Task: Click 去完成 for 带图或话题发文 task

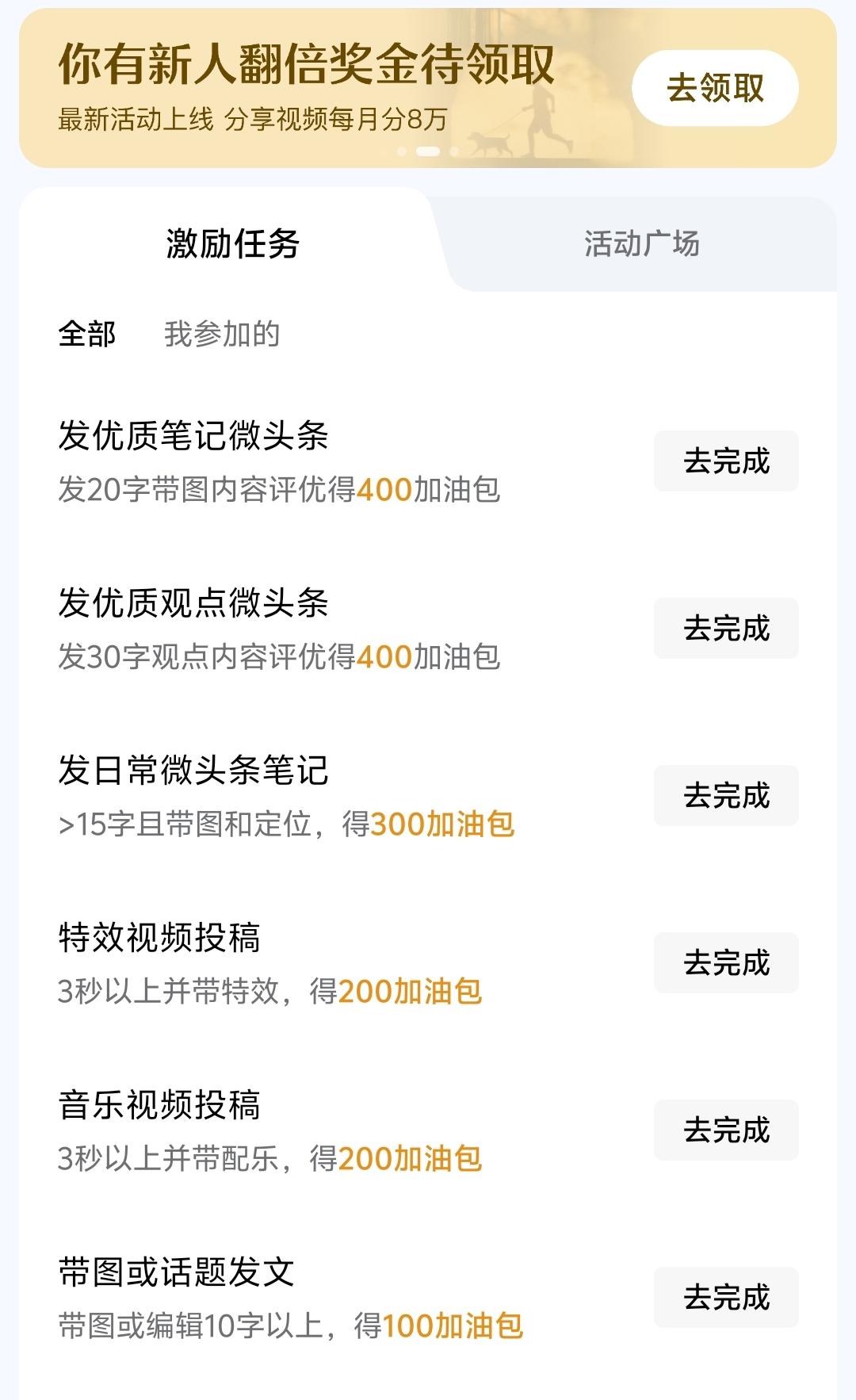Action: coord(725,1295)
